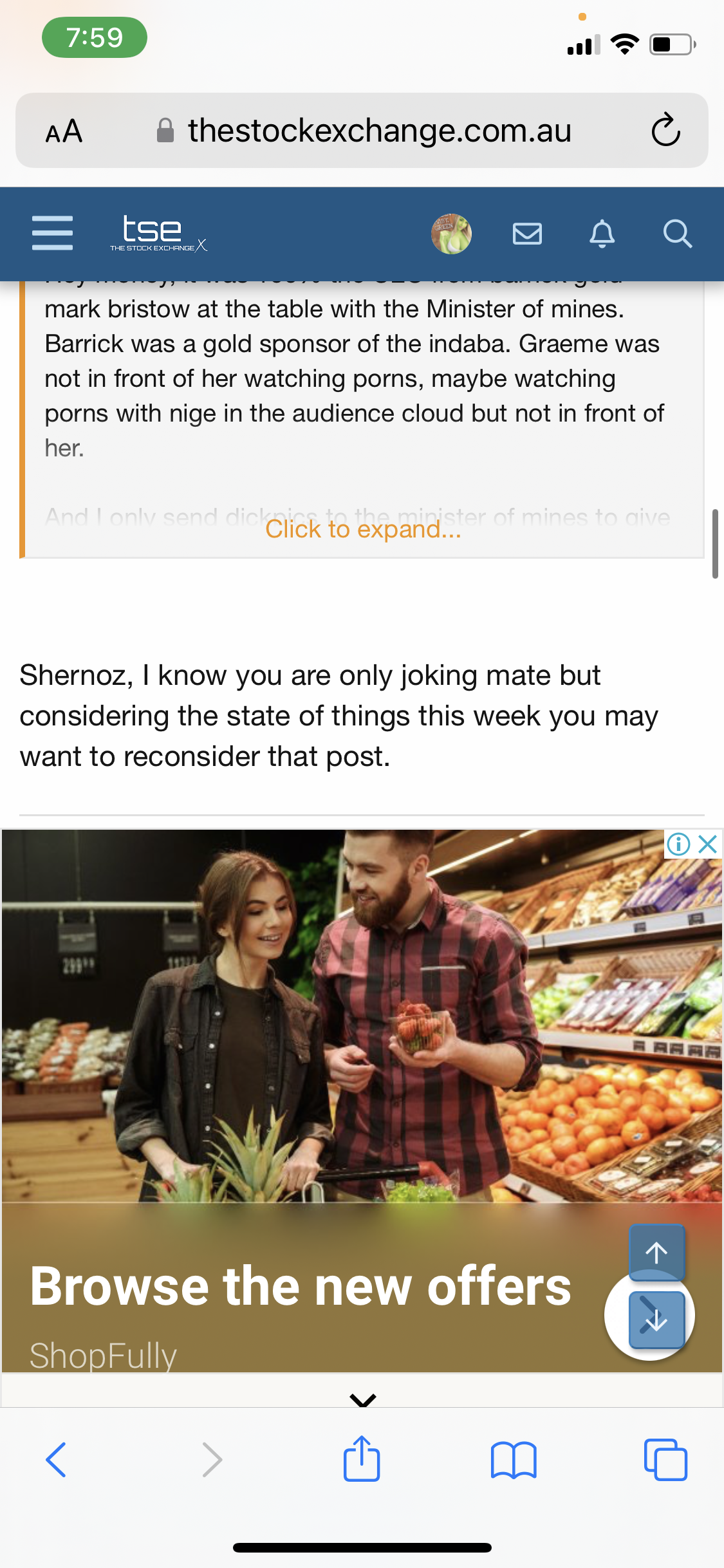
Task: Jump to the top of the page
Action: [x=656, y=1253]
